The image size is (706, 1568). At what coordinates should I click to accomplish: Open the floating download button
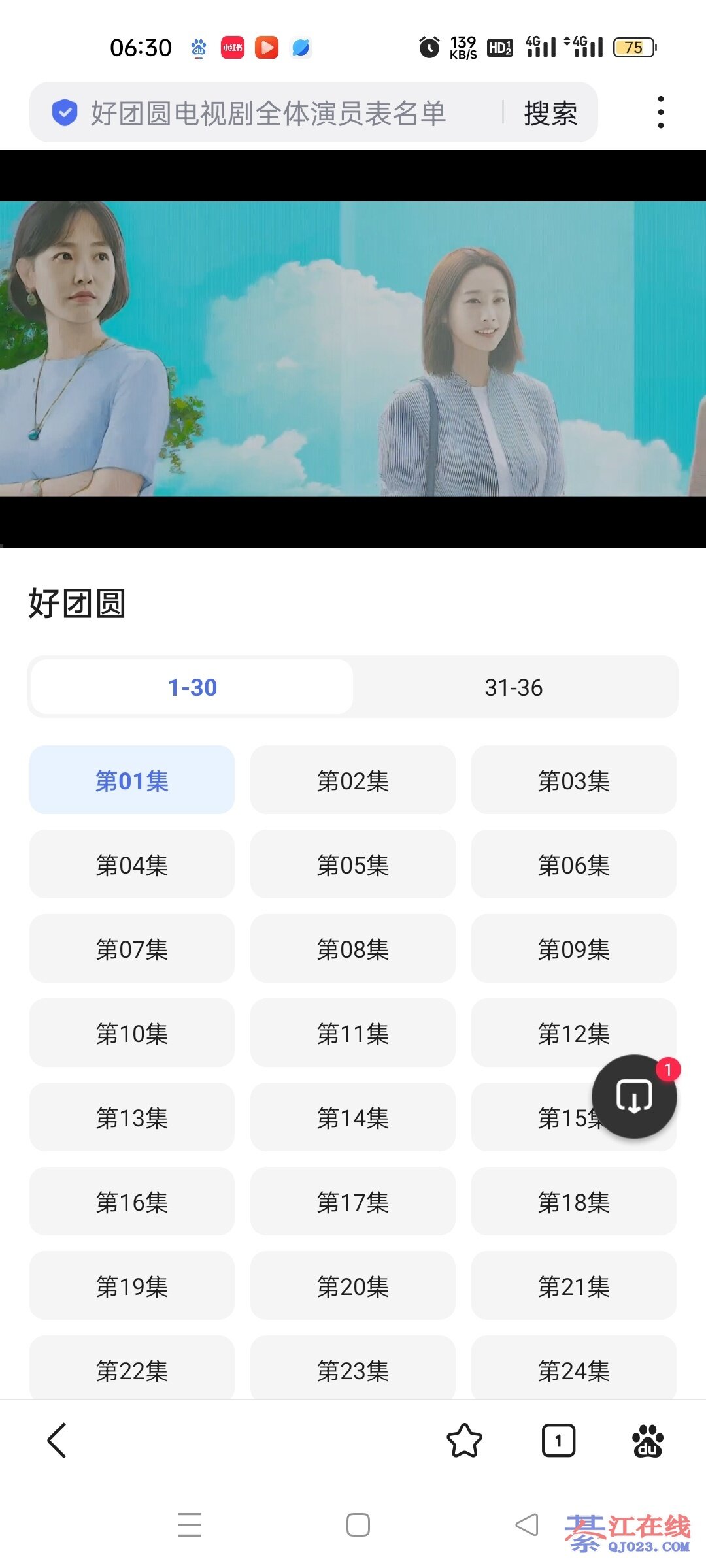633,1096
